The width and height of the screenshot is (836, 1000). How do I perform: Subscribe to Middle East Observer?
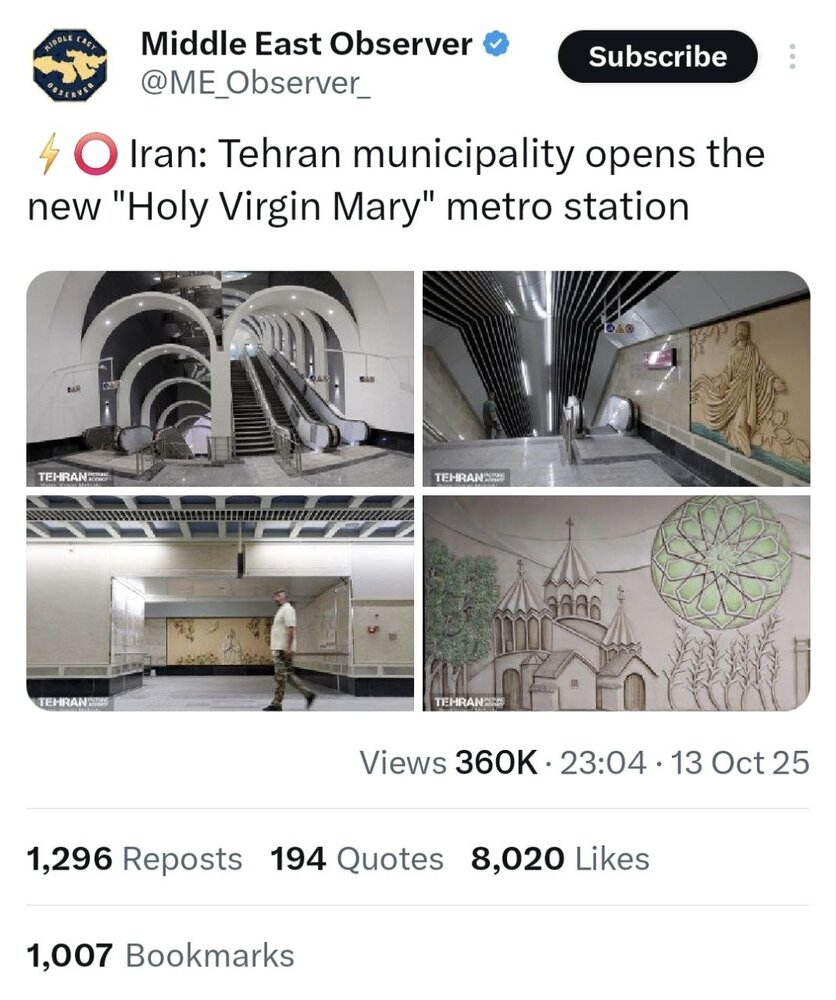point(657,57)
